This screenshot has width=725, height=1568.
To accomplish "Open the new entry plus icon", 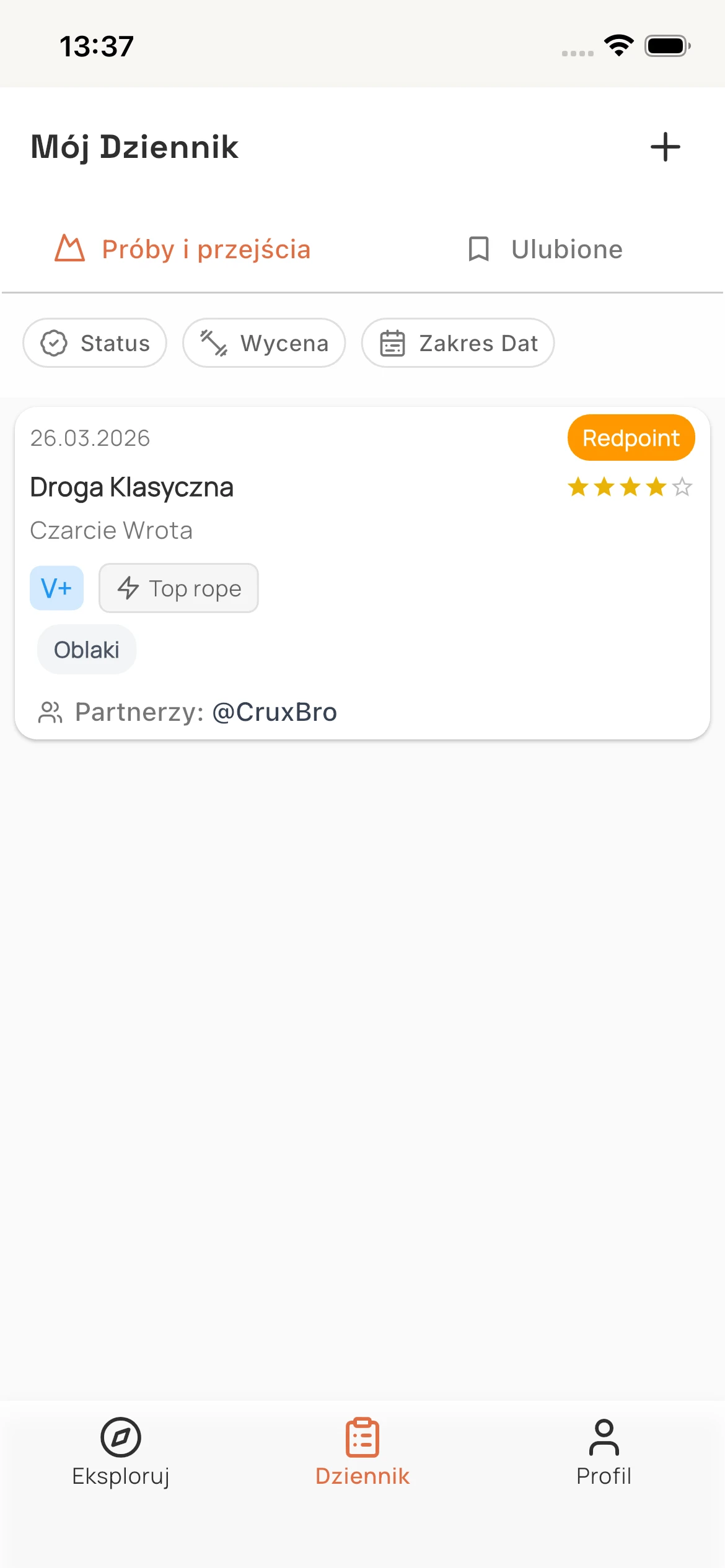I will (x=666, y=147).
